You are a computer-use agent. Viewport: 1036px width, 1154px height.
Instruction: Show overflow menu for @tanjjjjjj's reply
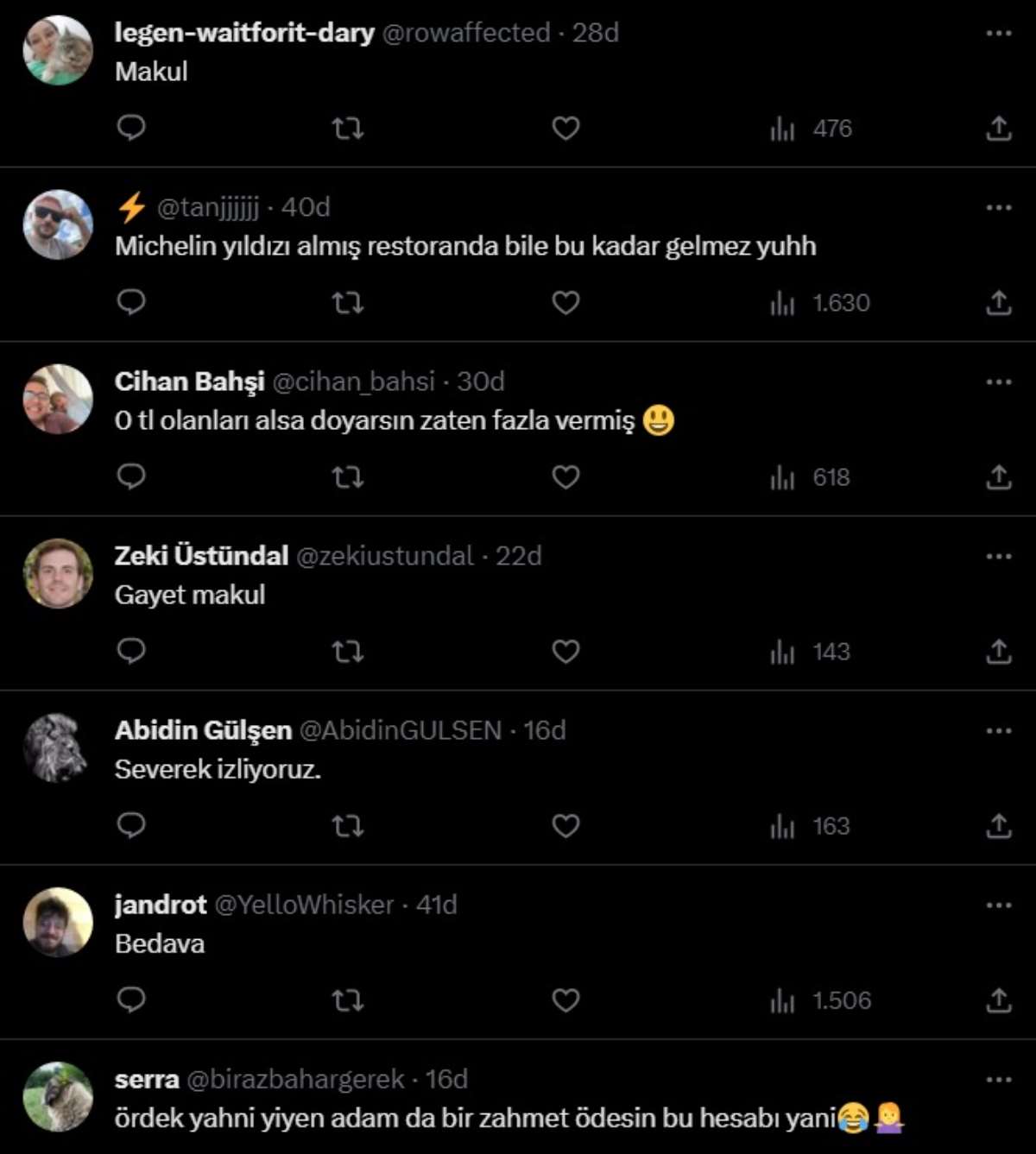click(x=998, y=207)
